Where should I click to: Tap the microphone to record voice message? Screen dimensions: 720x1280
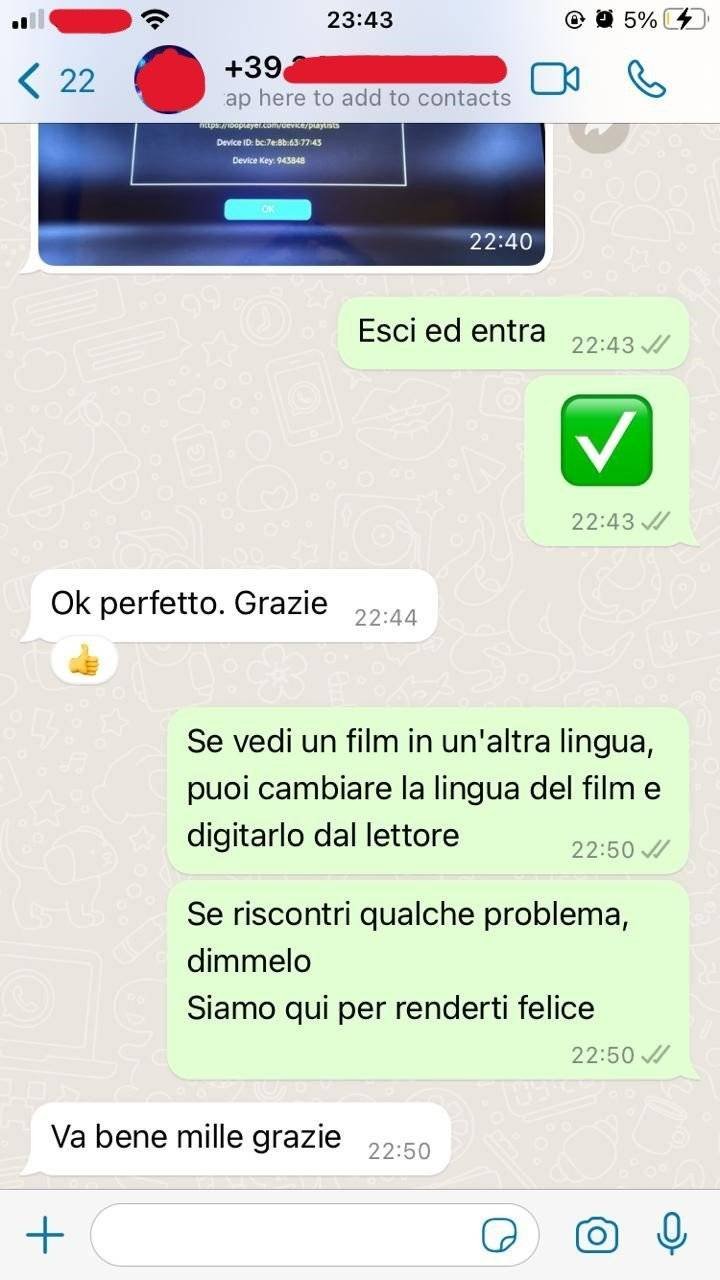pos(671,1236)
